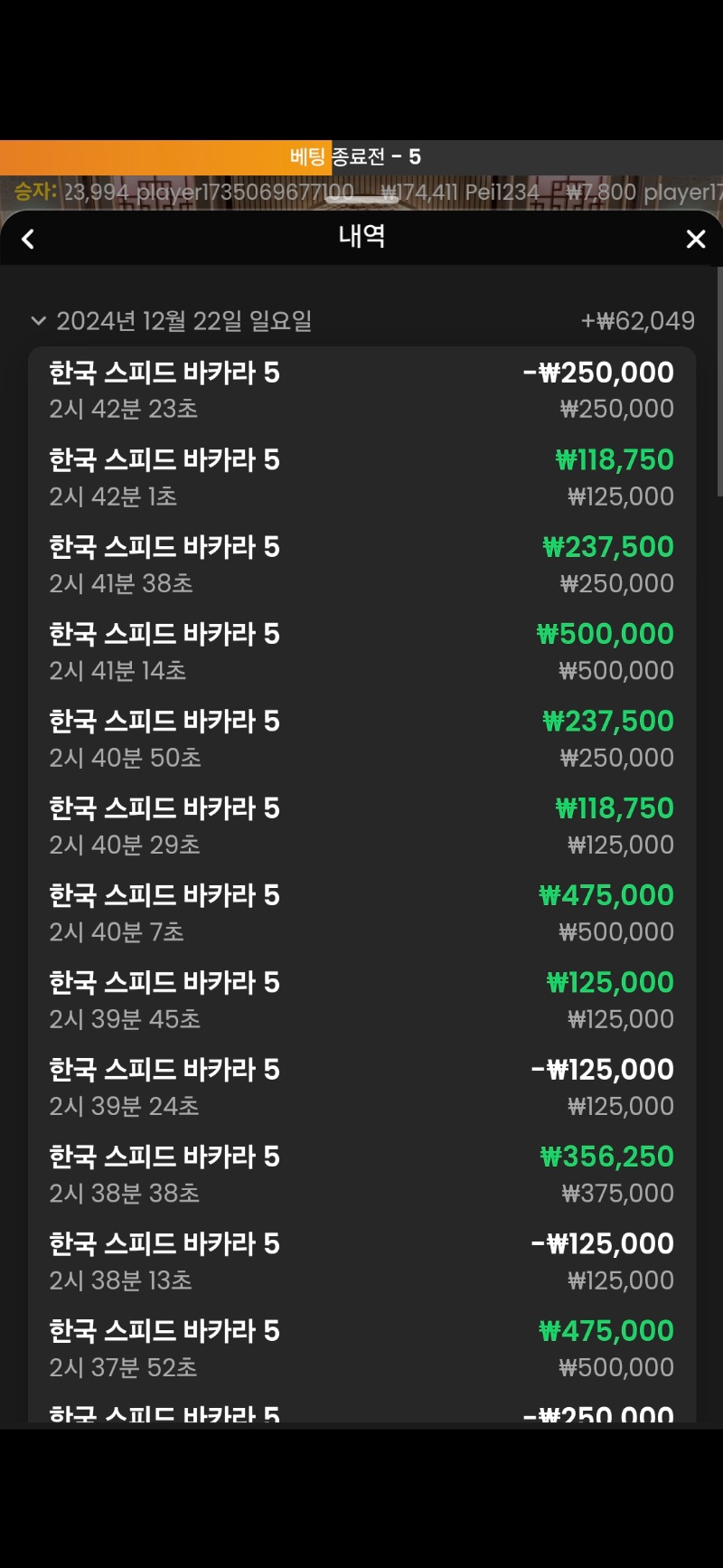Go back from the 내역 history panel

[28, 239]
